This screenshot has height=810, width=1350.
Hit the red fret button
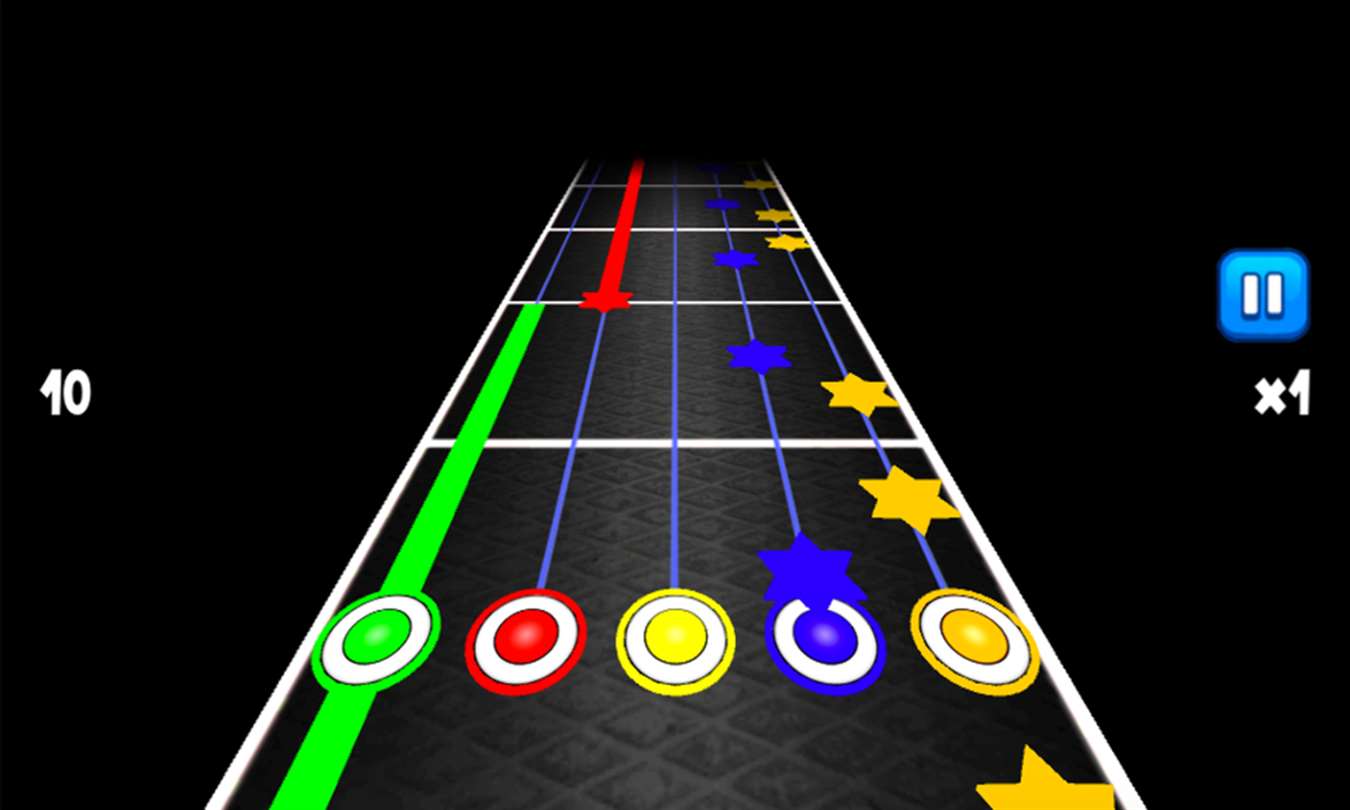[x=526, y=639]
